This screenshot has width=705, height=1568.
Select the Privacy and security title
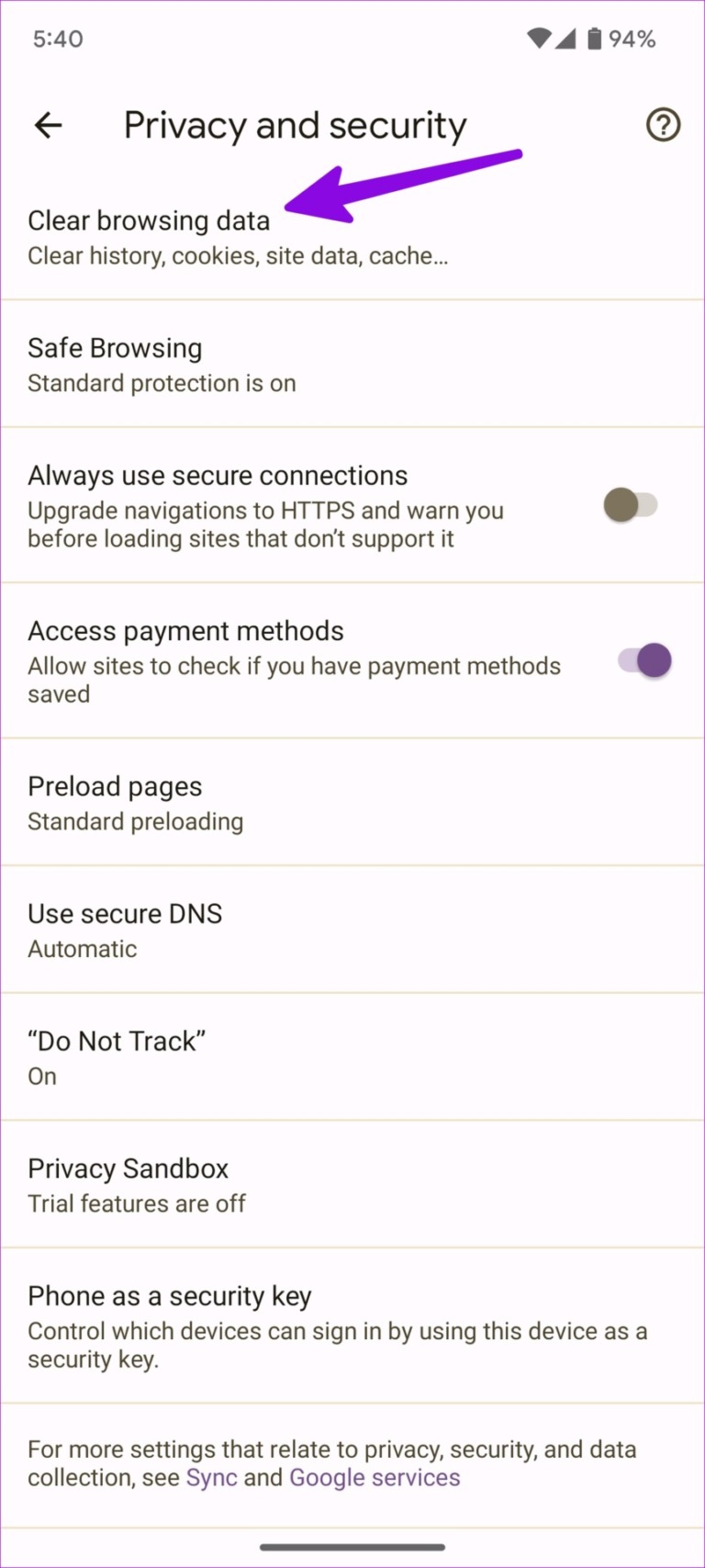pyautogui.click(x=295, y=125)
